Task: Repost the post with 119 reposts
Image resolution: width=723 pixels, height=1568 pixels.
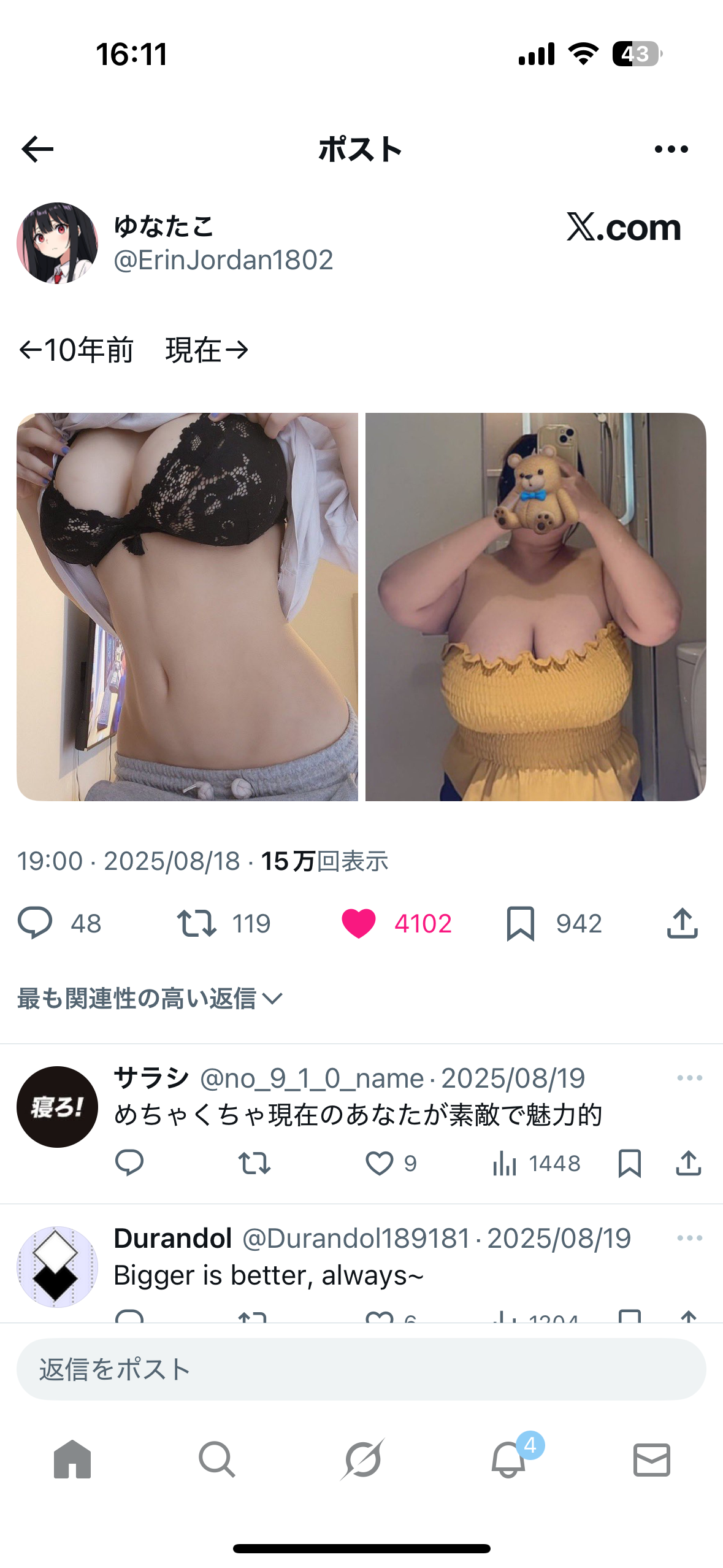Action: (196, 923)
